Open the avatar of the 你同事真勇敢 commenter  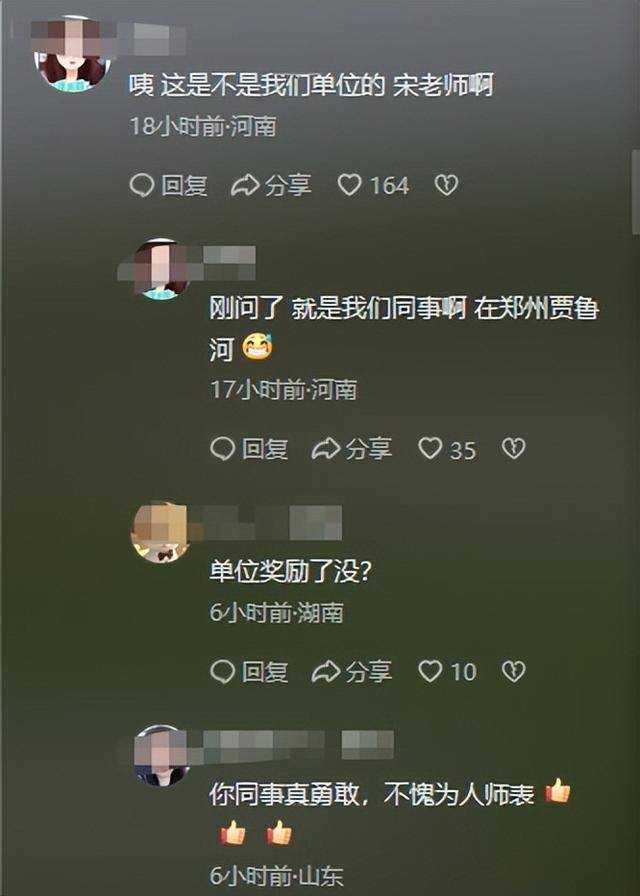pos(160,755)
